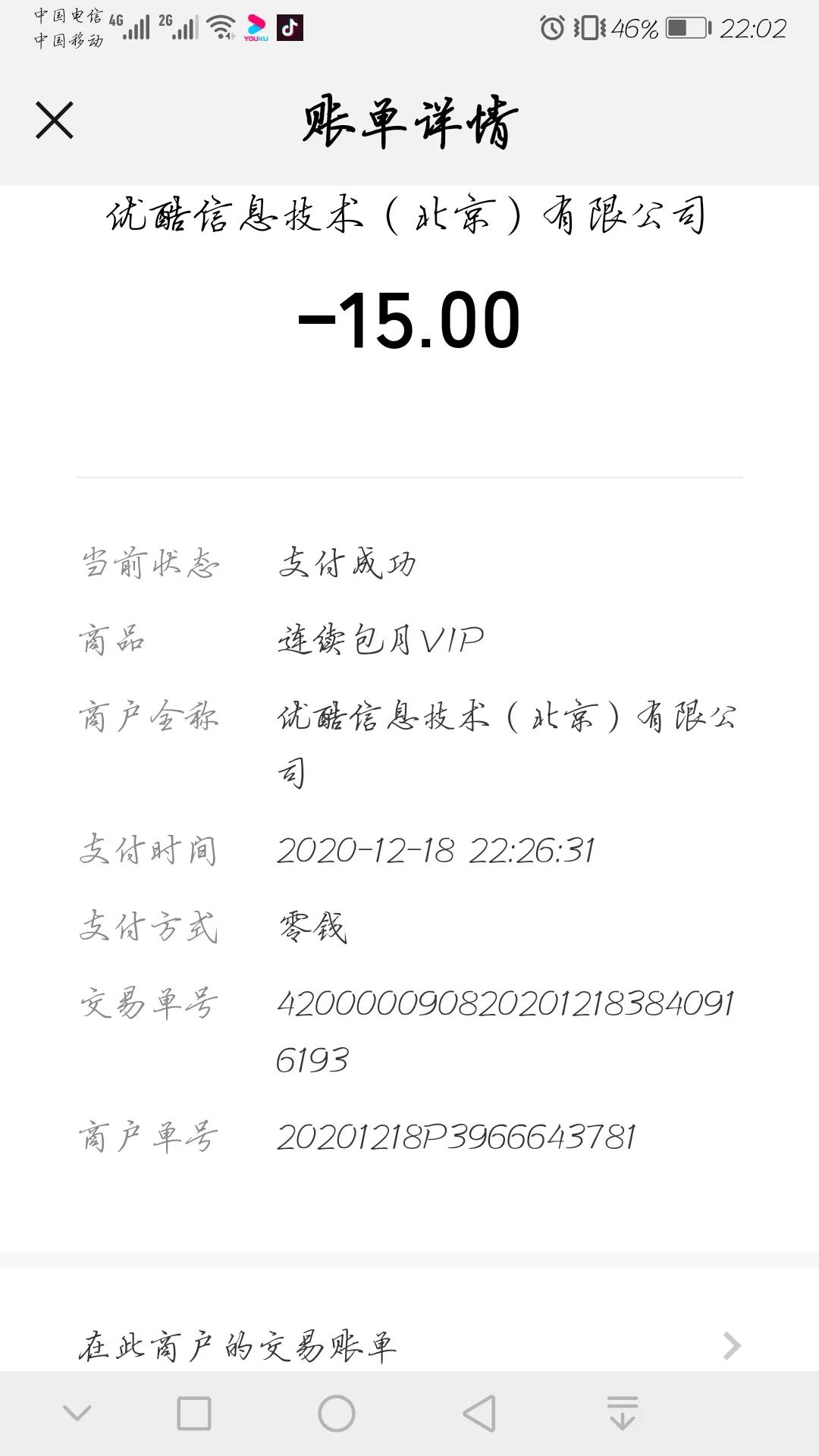
Task: Hide the navigation bar with down chevron
Action: [x=77, y=1413]
